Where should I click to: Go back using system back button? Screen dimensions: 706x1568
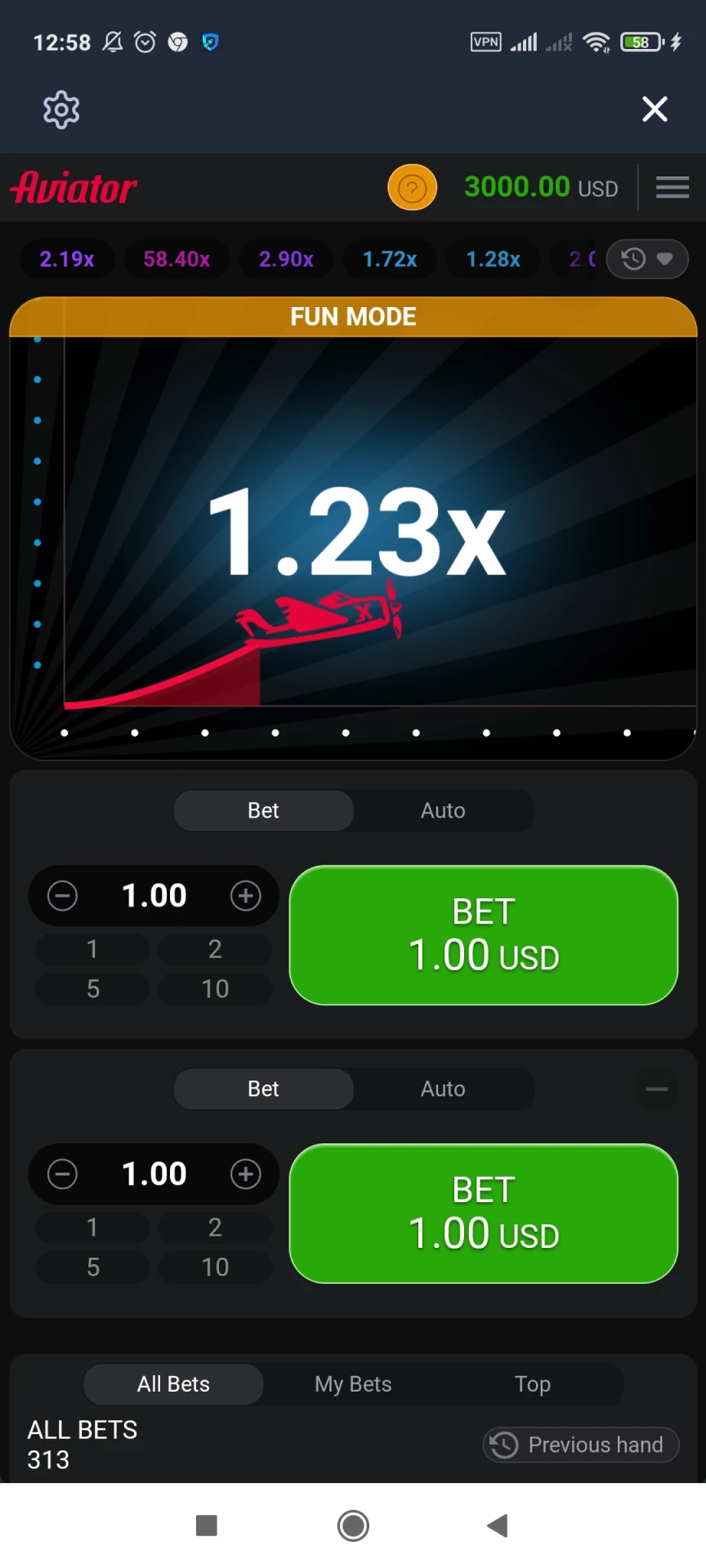(497, 1526)
